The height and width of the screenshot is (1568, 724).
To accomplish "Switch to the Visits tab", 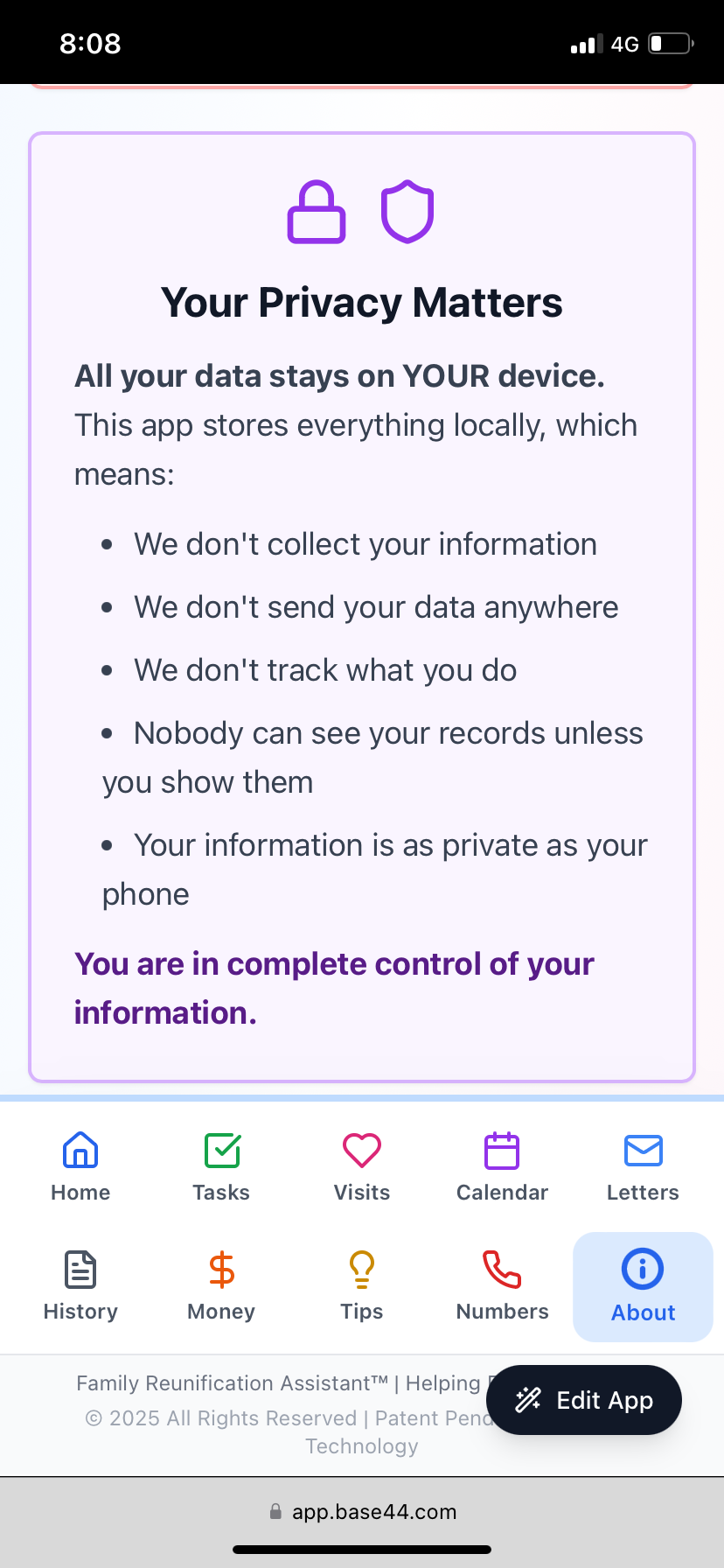I will pyautogui.click(x=362, y=1167).
